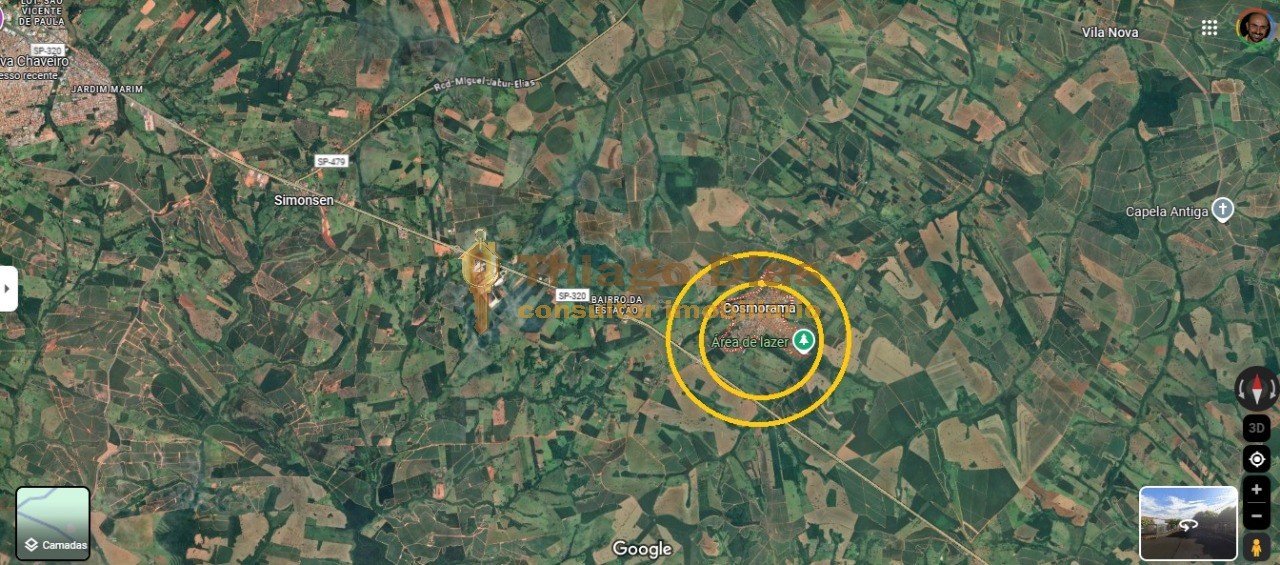Zoom out of the map

click(1256, 516)
